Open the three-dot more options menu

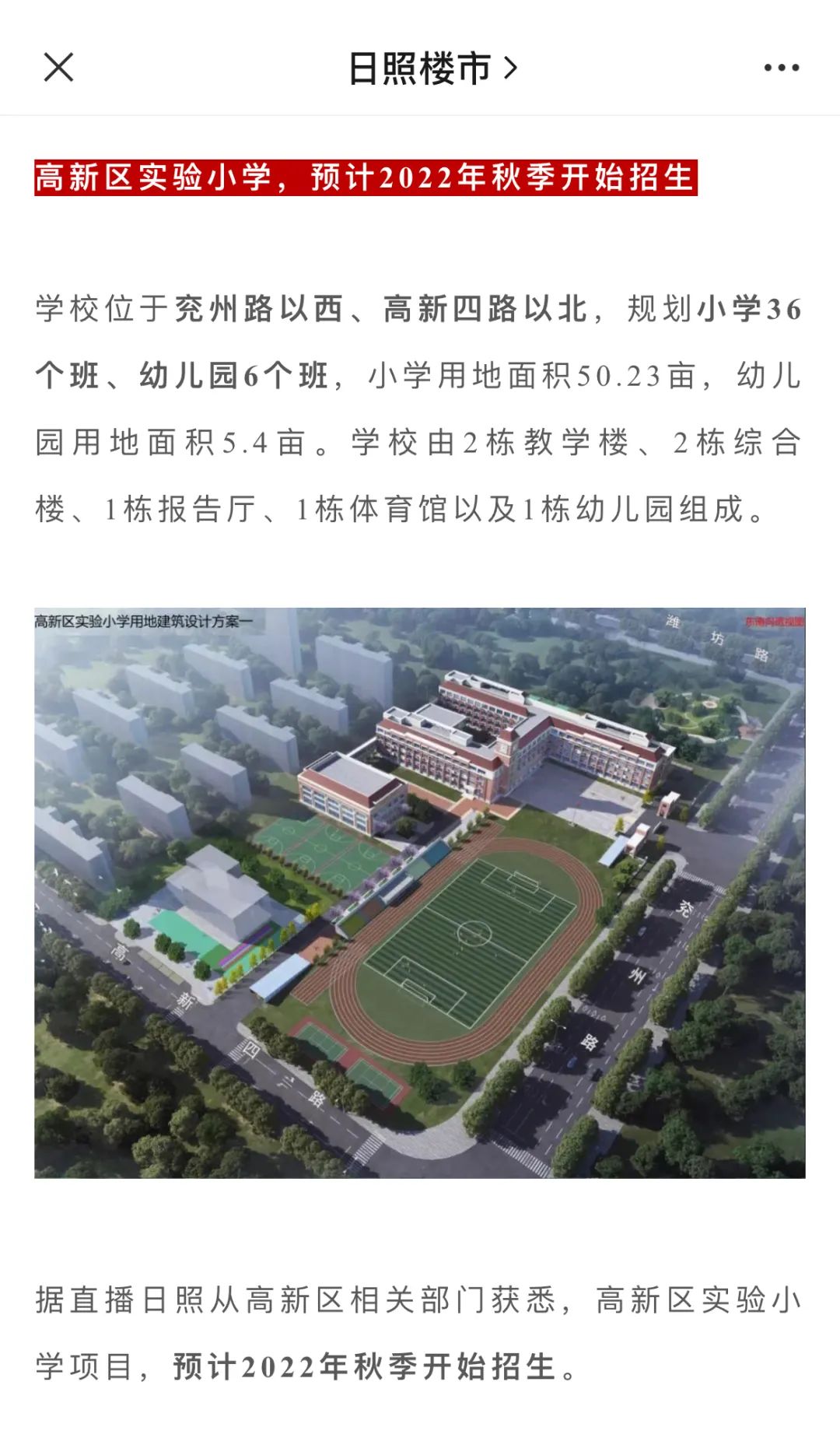[781, 68]
